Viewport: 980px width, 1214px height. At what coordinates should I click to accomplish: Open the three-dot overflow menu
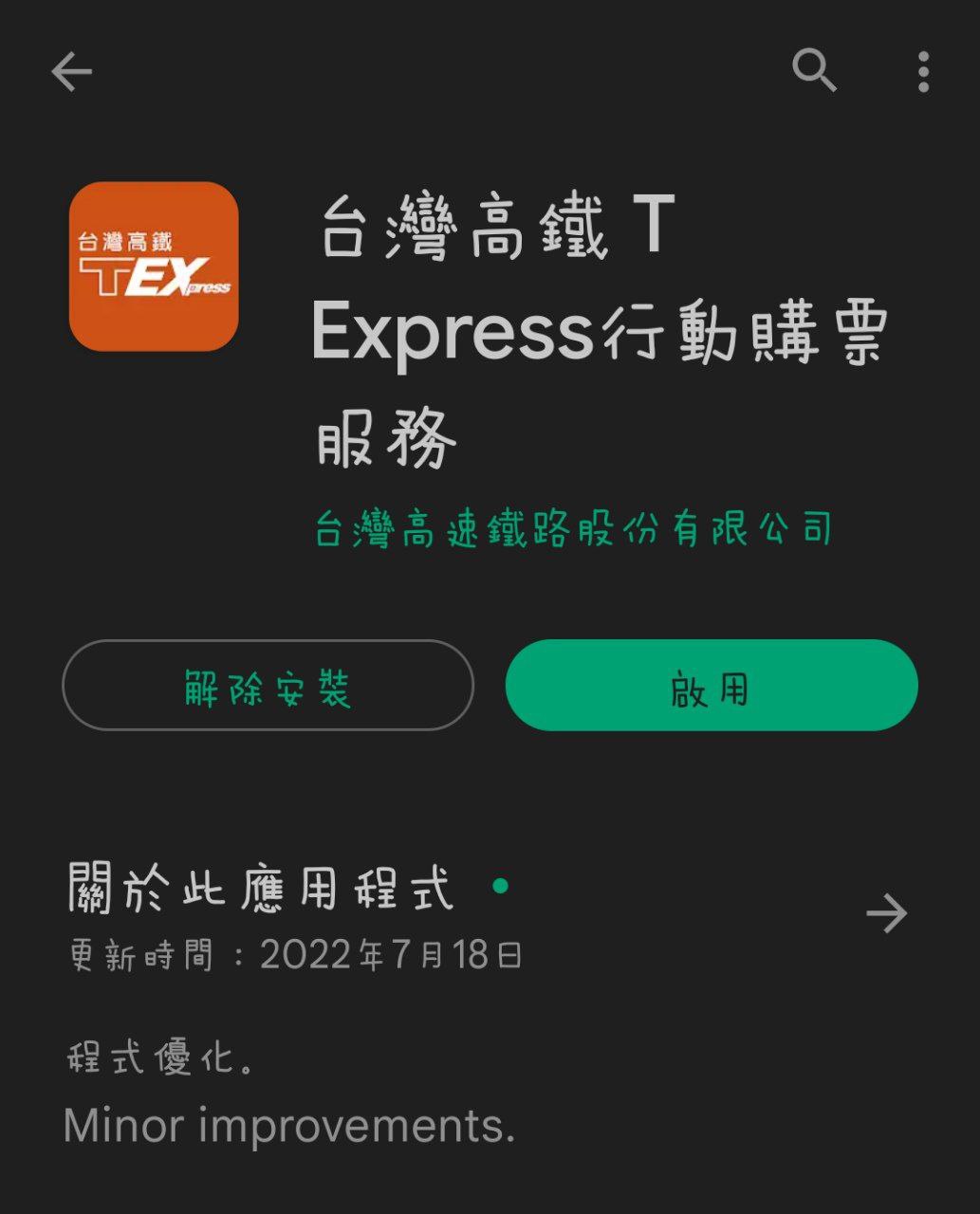click(x=923, y=71)
